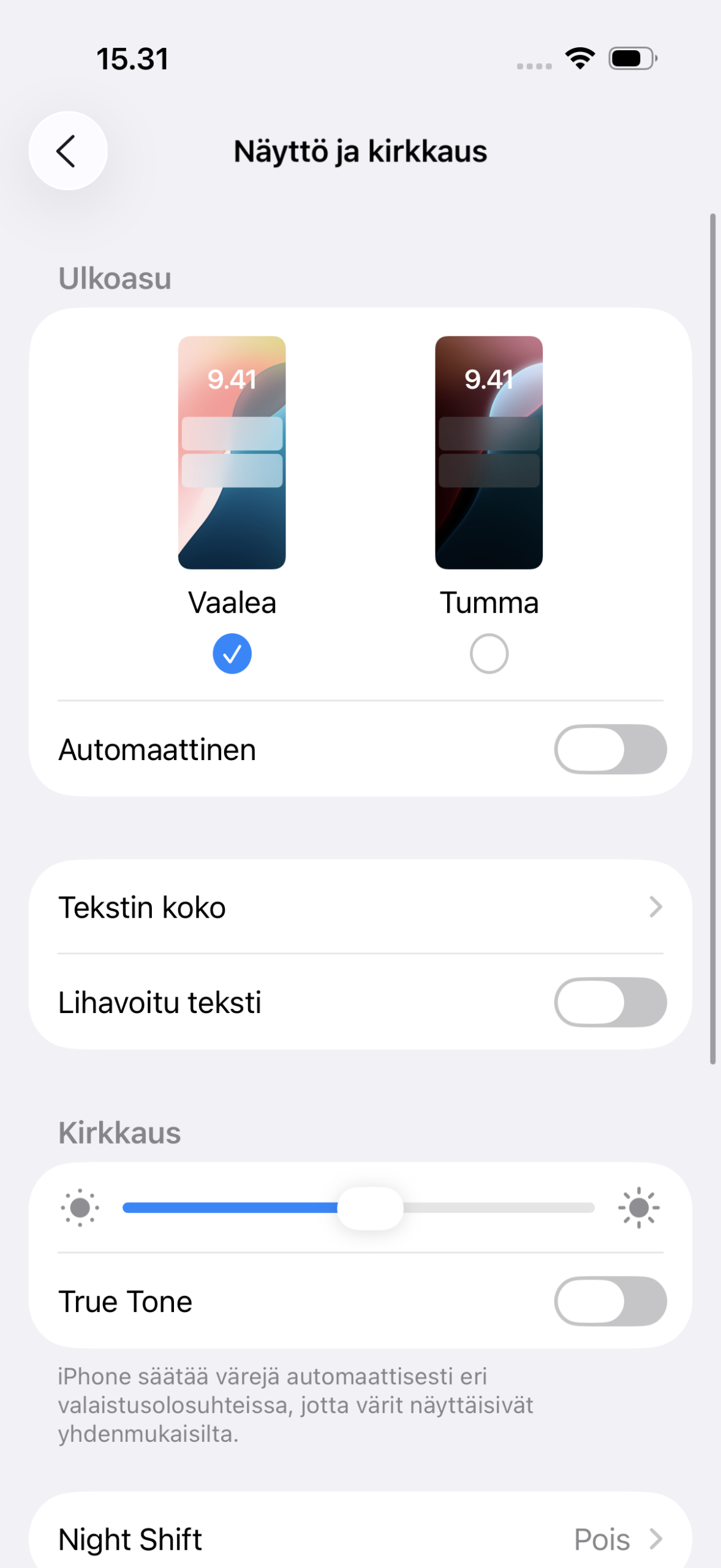721x1568 pixels.
Task: Toggle the Automaattinen switch on
Action: 610,749
